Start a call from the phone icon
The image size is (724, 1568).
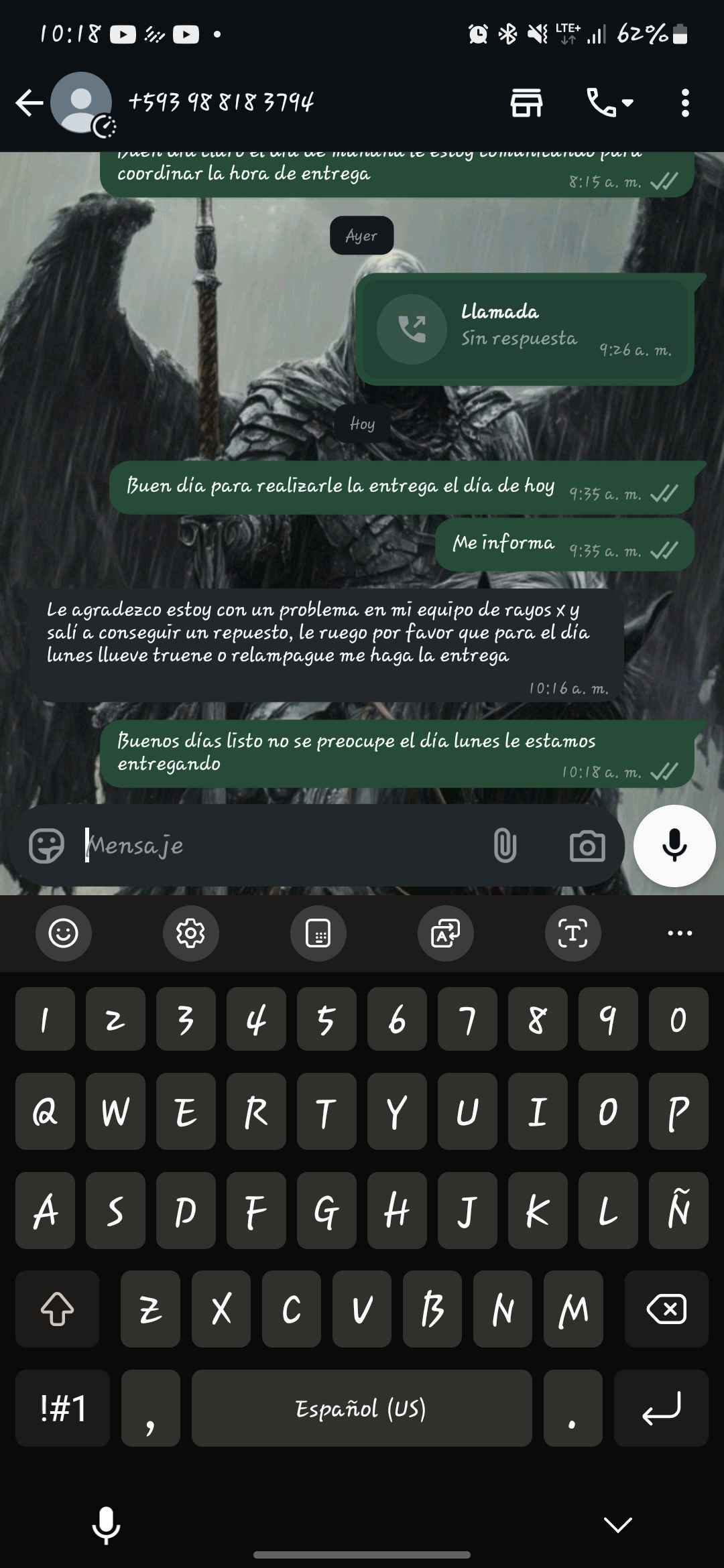pos(601,103)
